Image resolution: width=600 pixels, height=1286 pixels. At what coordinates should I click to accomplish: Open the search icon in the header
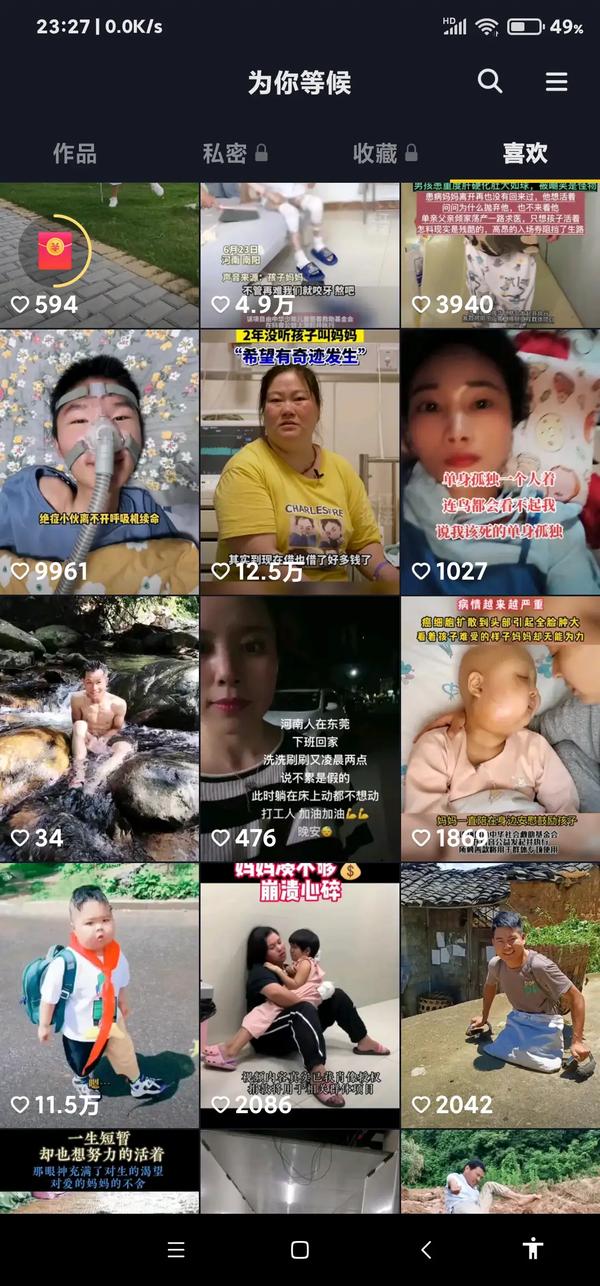tap(489, 81)
